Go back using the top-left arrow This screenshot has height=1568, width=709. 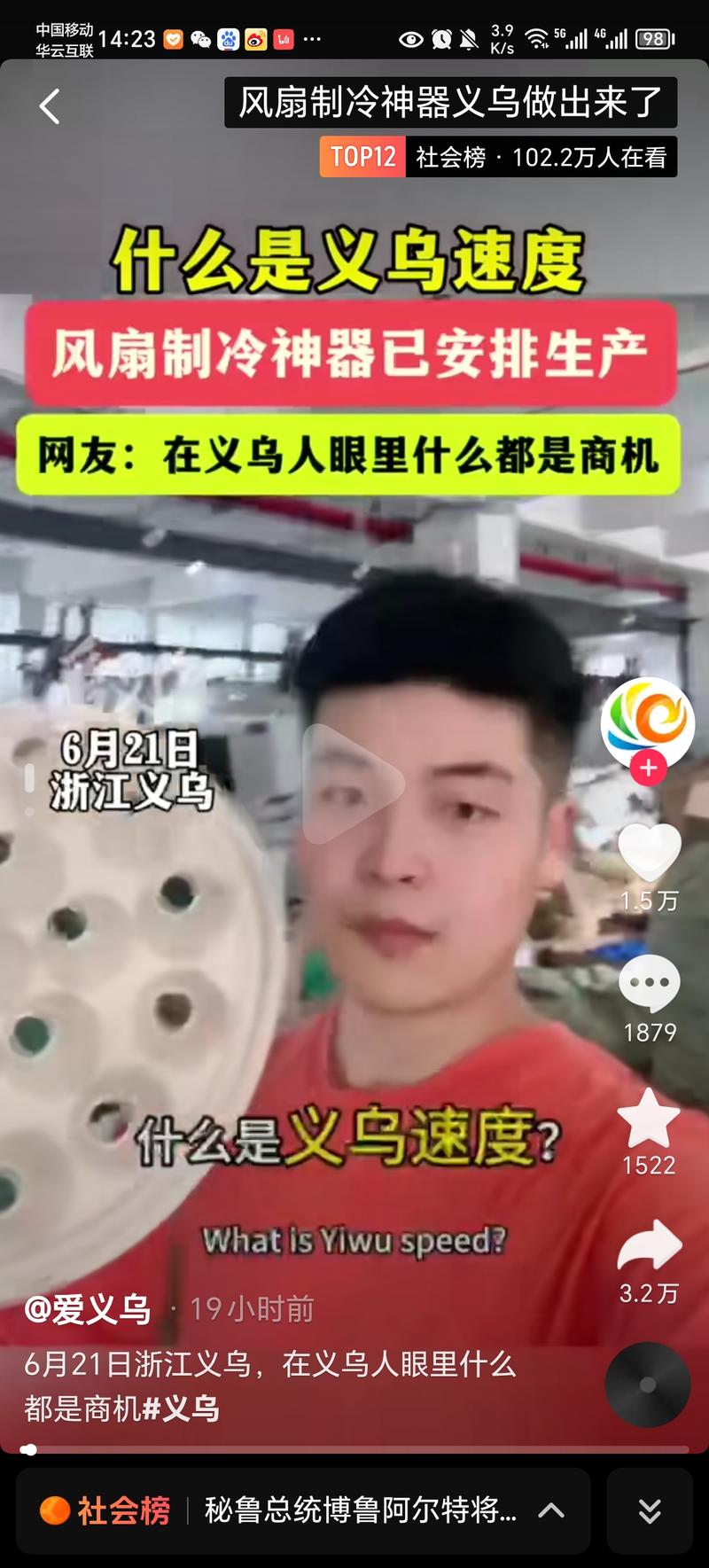tap(50, 106)
